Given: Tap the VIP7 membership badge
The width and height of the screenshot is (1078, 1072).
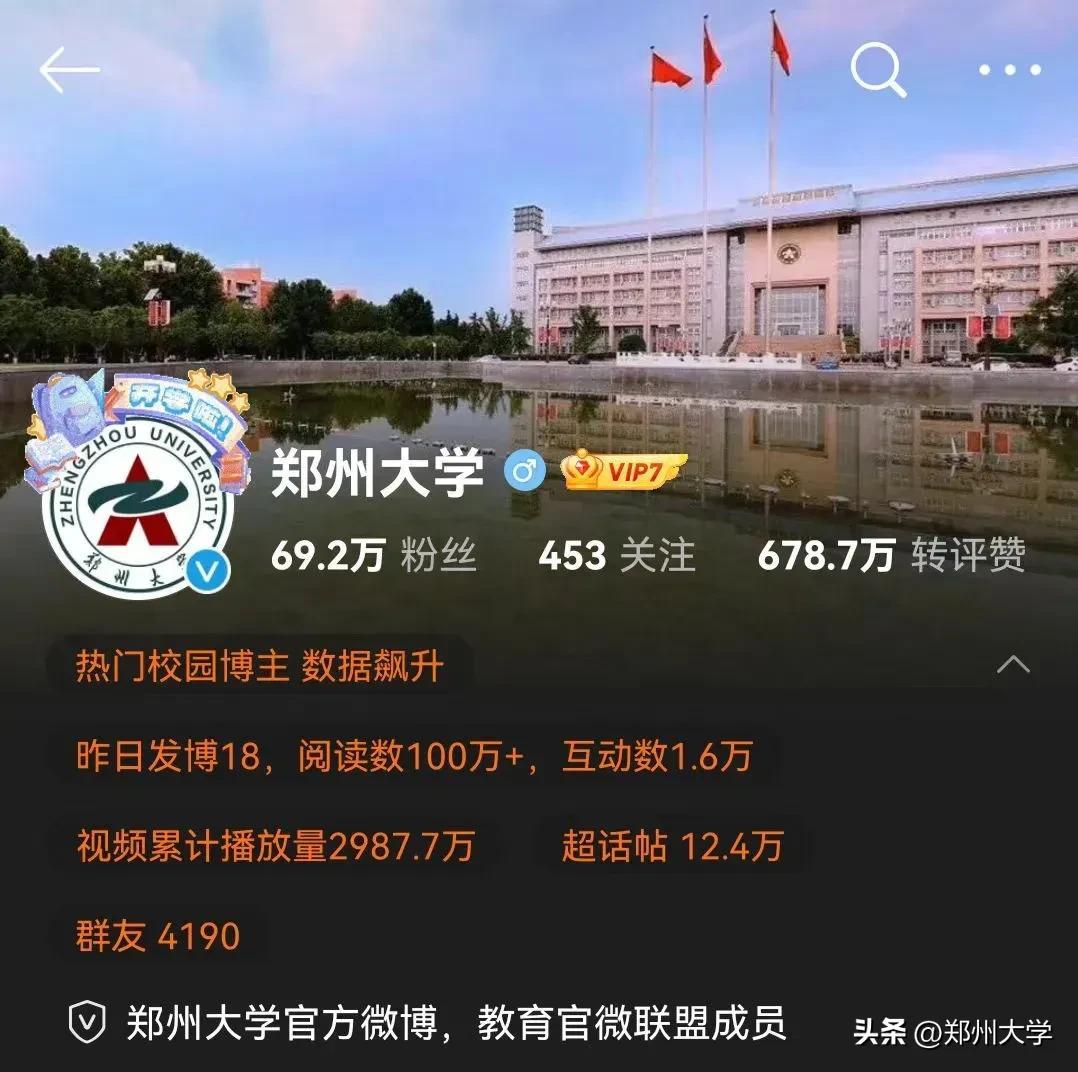Looking at the screenshot, I should point(624,471).
